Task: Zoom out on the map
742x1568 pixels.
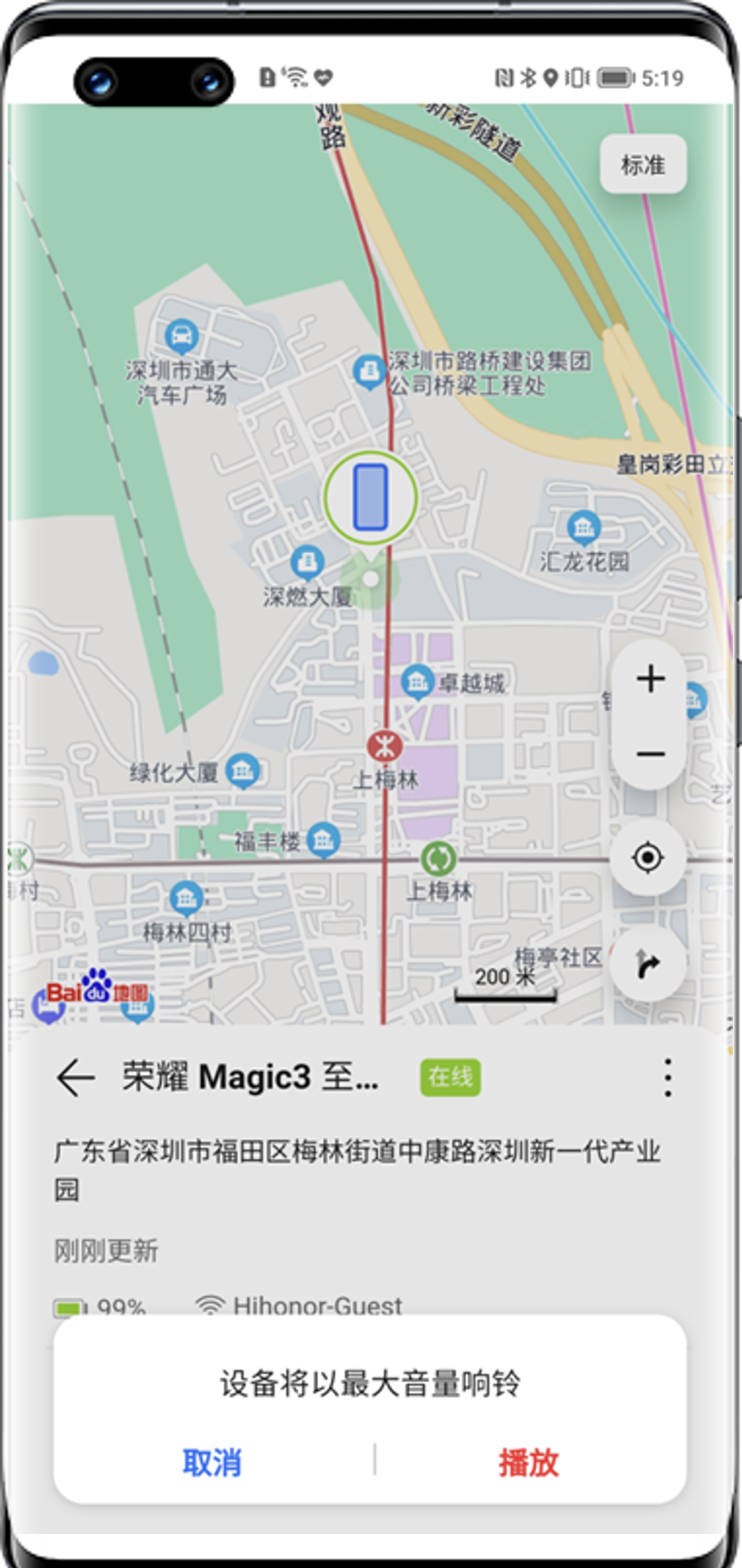Action: click(x=650, y=754)
